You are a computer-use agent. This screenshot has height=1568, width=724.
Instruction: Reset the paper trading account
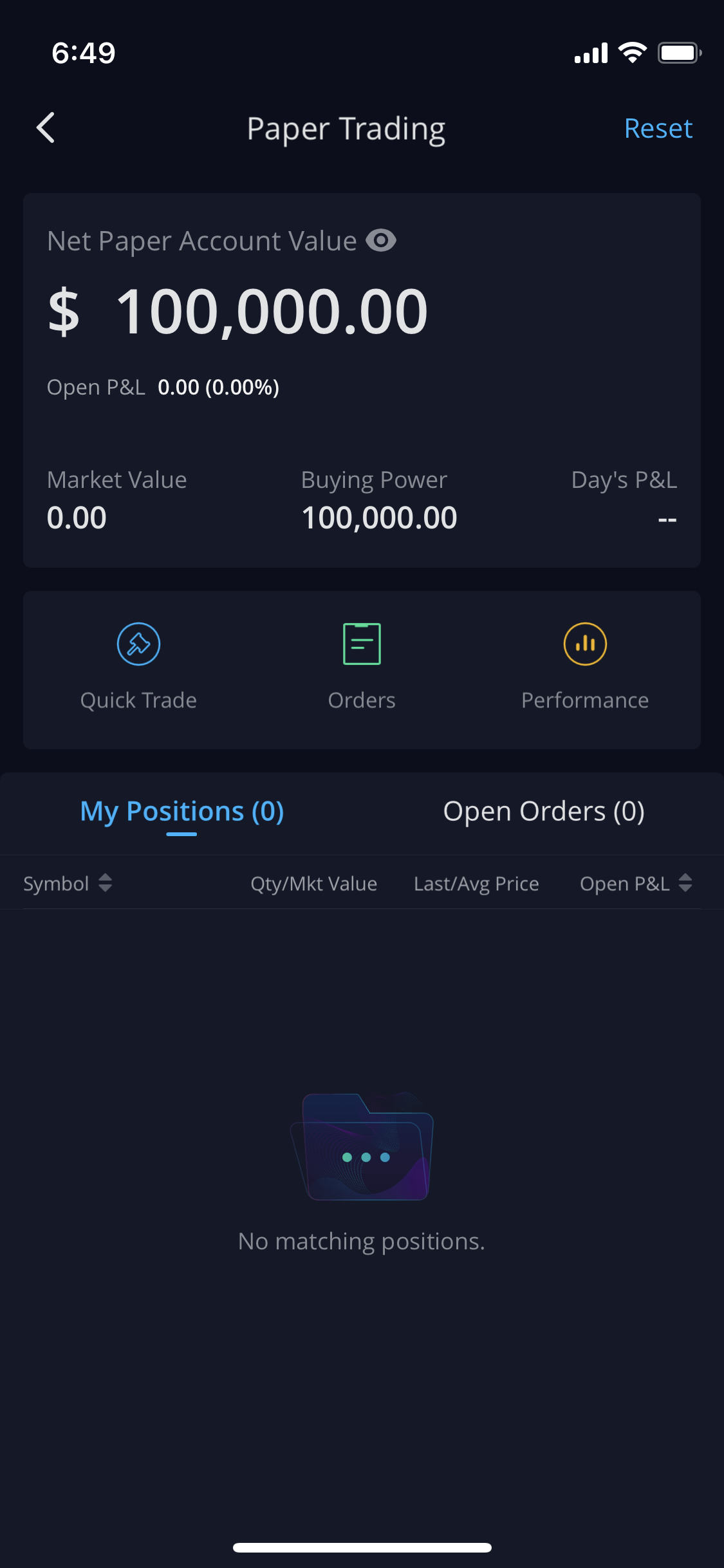pos(658,128)
